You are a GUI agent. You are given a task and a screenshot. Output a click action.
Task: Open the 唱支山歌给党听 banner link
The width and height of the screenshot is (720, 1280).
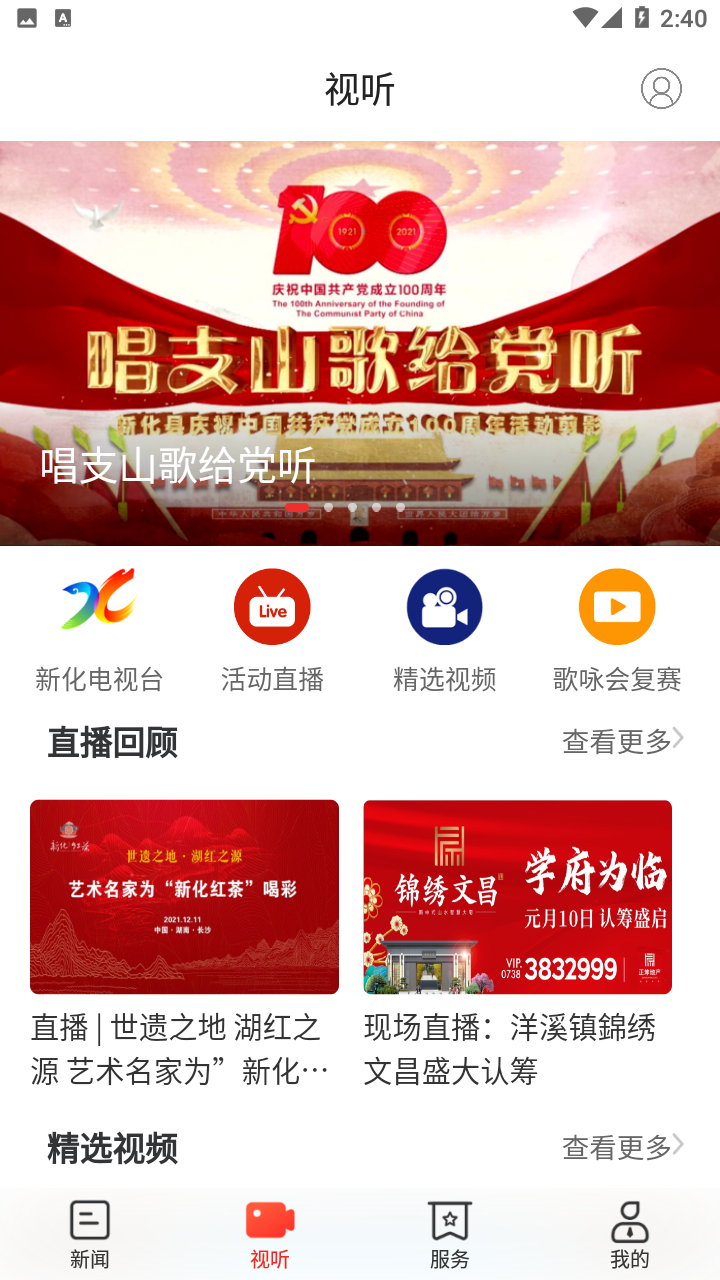click(x=360, y=340)
